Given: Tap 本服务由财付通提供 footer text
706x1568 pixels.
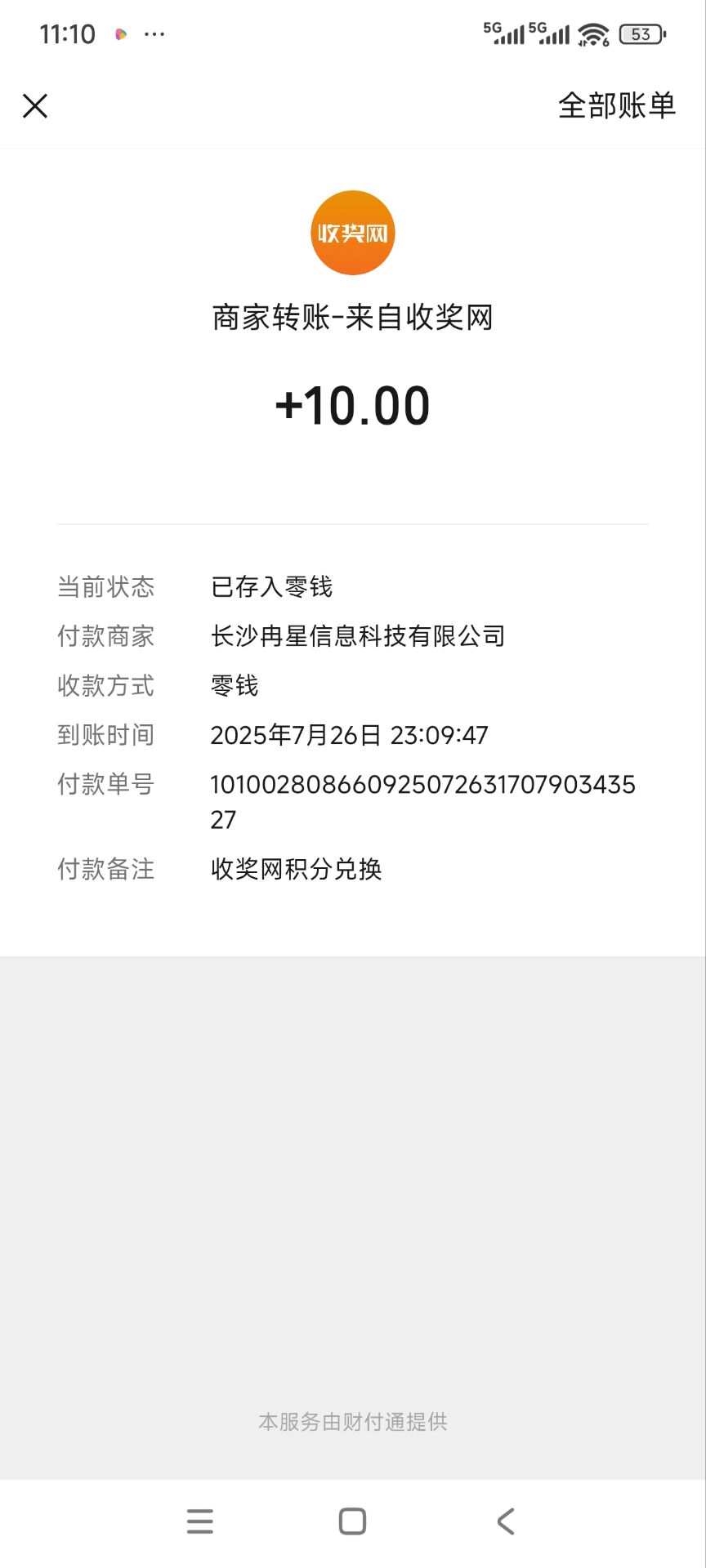Looking at the screenshot, I should [x=351, y=1421].
